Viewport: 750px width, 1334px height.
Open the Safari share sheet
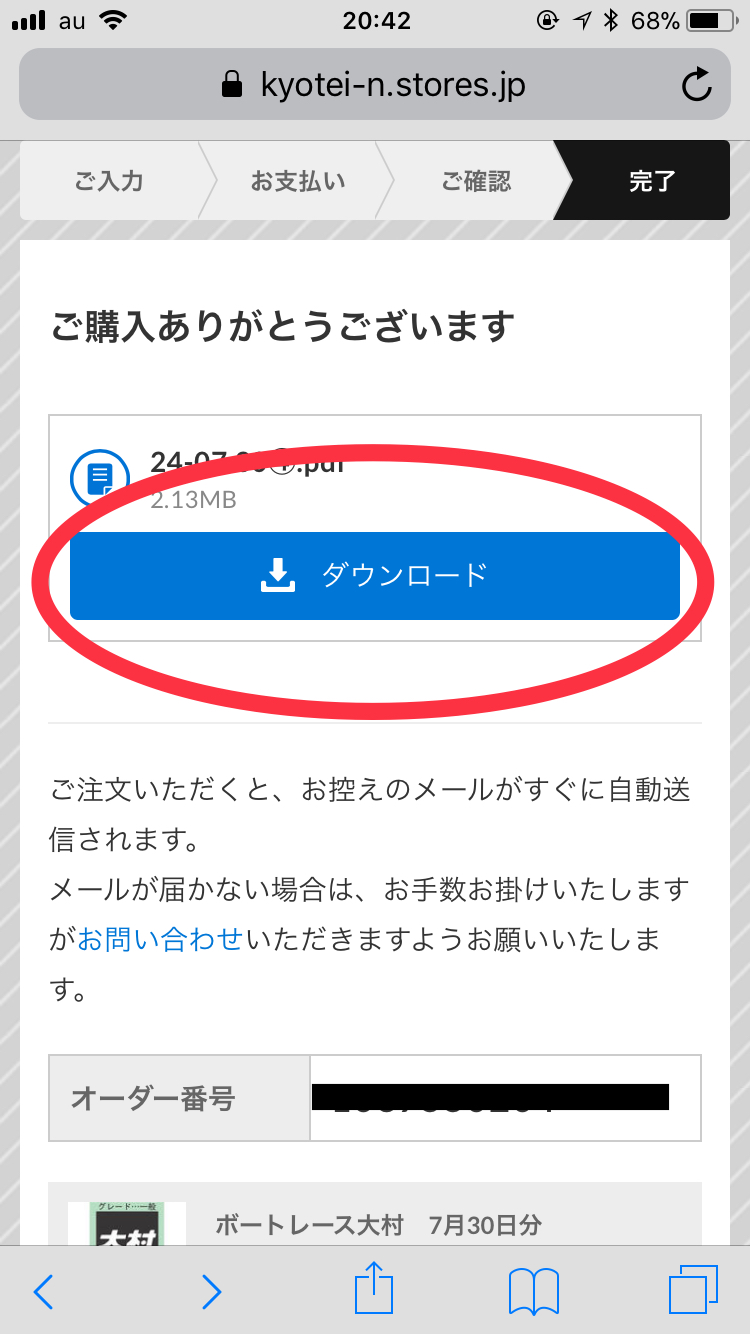tap(375, 1289)
